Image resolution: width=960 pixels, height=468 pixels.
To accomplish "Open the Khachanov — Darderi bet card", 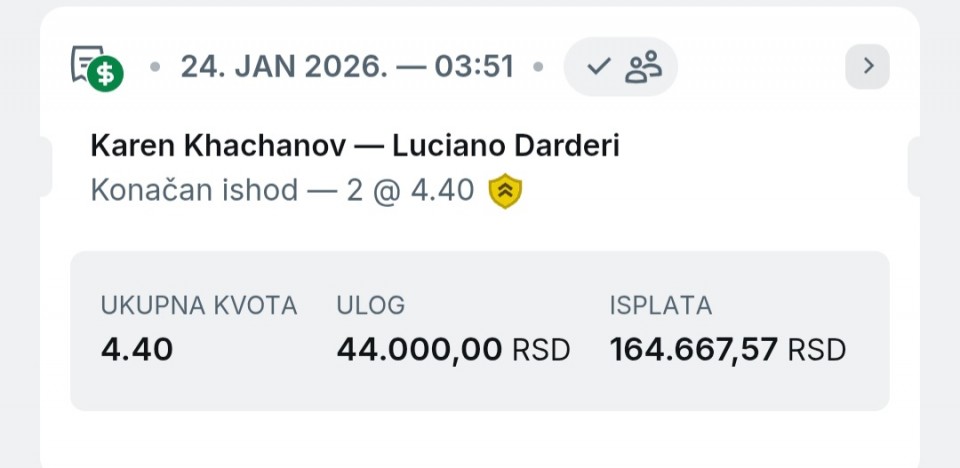I will 355,146.
